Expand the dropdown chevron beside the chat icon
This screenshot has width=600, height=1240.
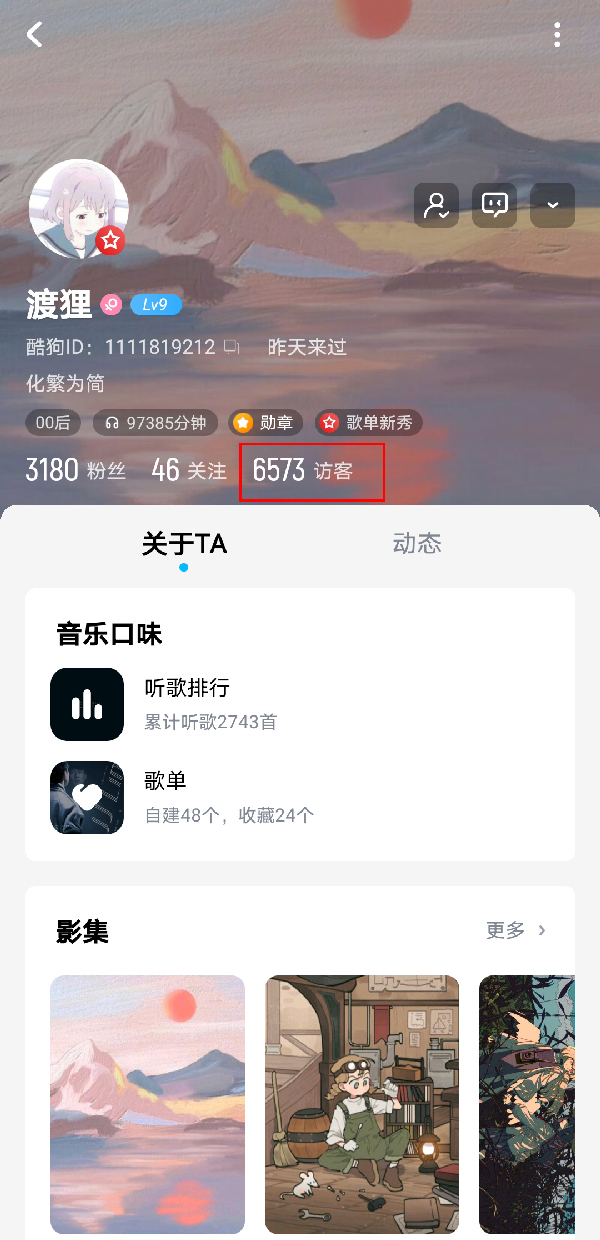click(x=552, y=205)
